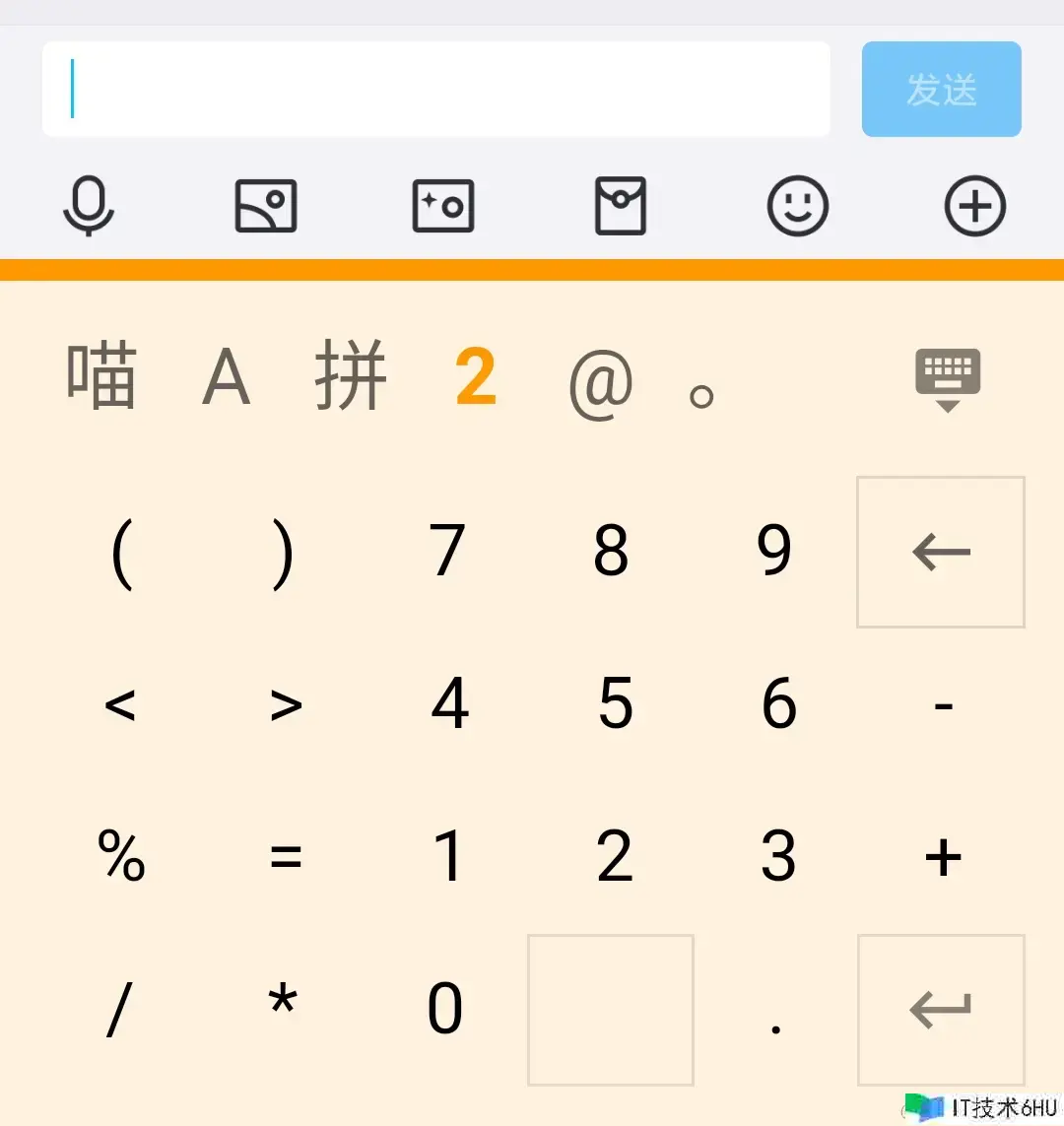Image resolution: width=1064 pixels, height=1126 pixels.
Task: Tap the enter return key
Action: tap(941, 1010)
